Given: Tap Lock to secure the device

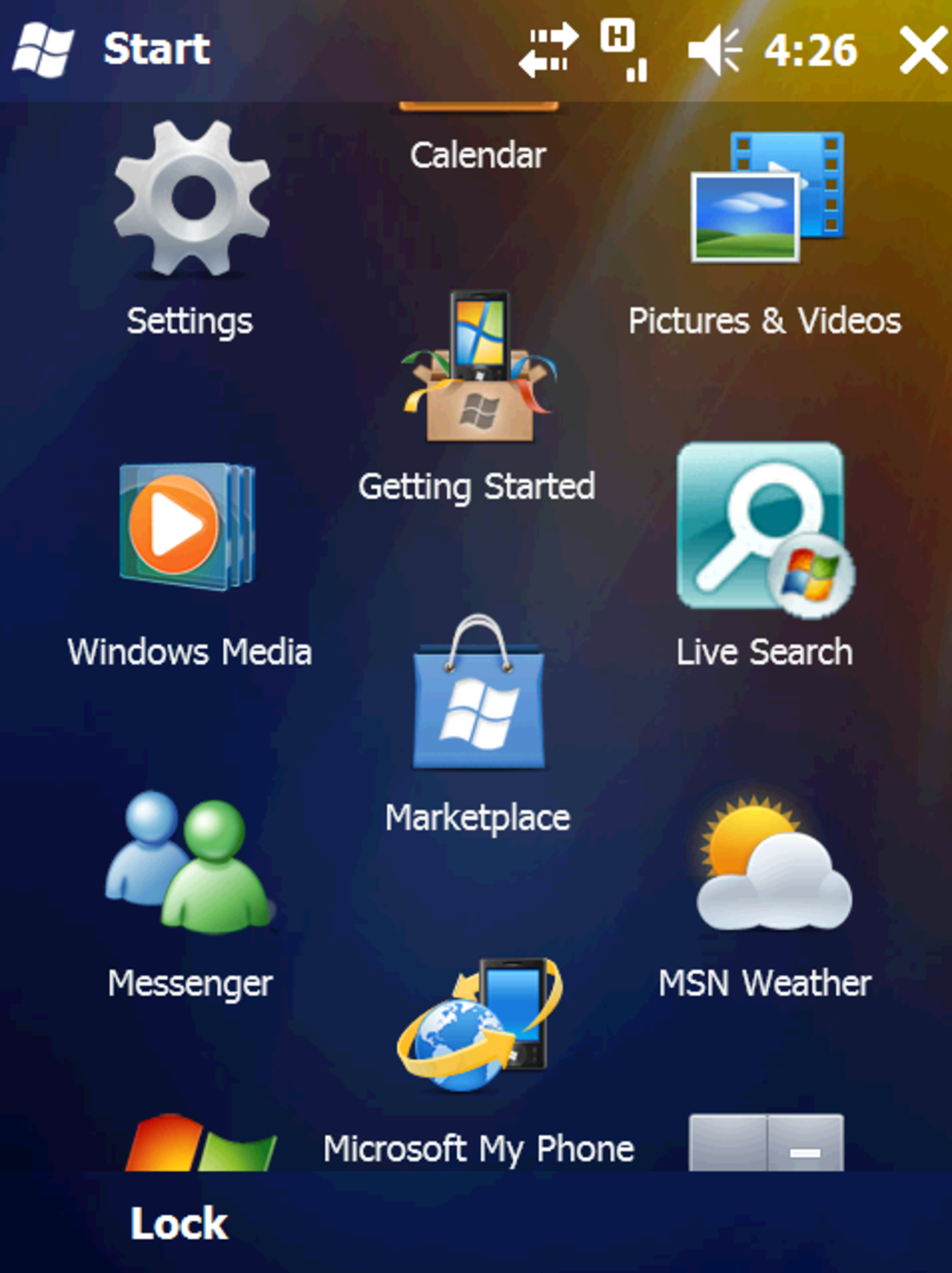Looking at the screenshot, I should coord(178,1223).
